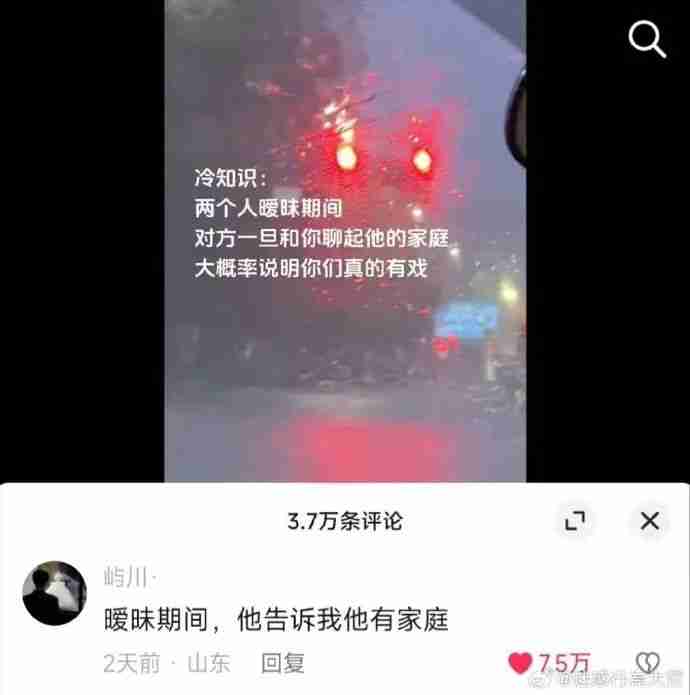Expand the comments panel to full screen
The width and height of the screenshot is (690, 695).
tap(575, 520)
